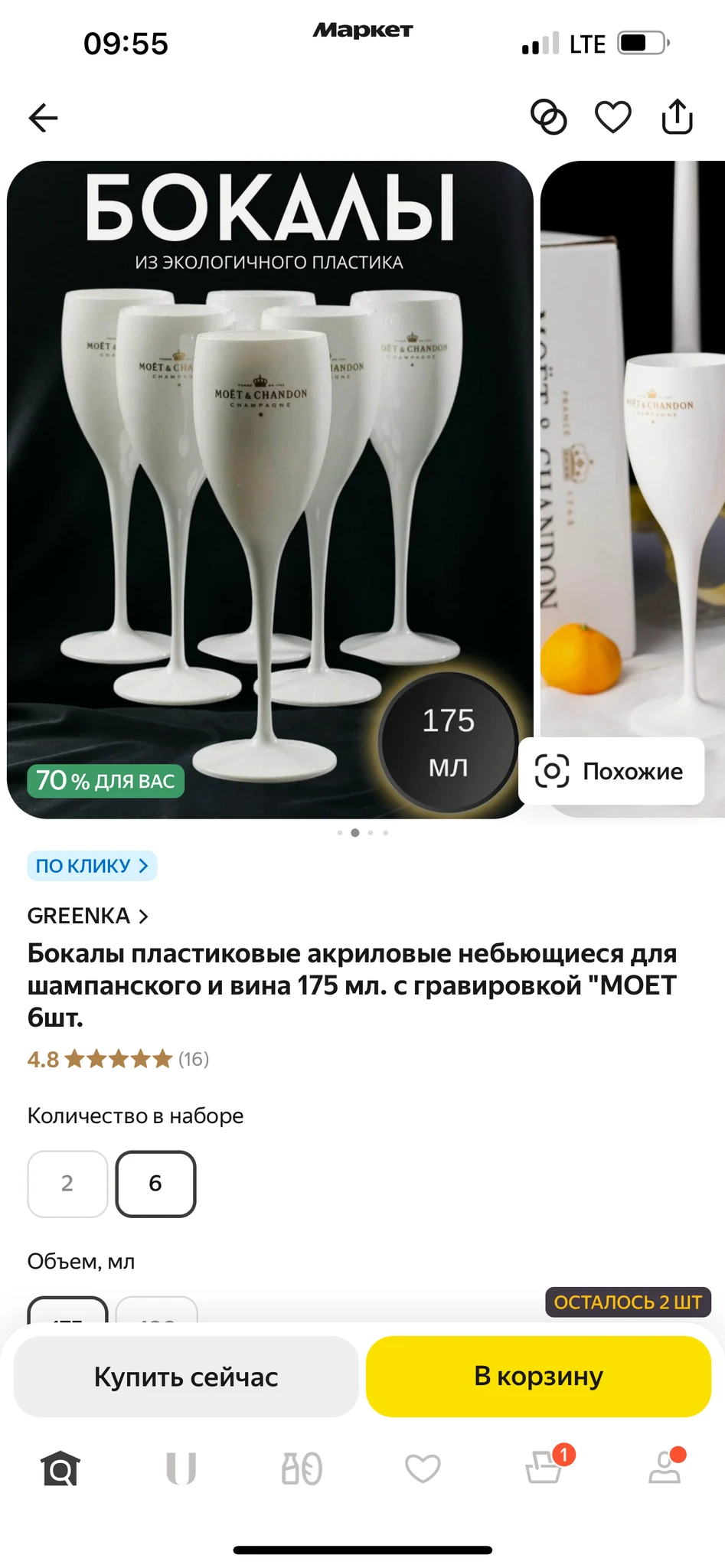Screen dimensions: 725x1568
Task: Switch to the home search tab
Action: (60, 1468)
